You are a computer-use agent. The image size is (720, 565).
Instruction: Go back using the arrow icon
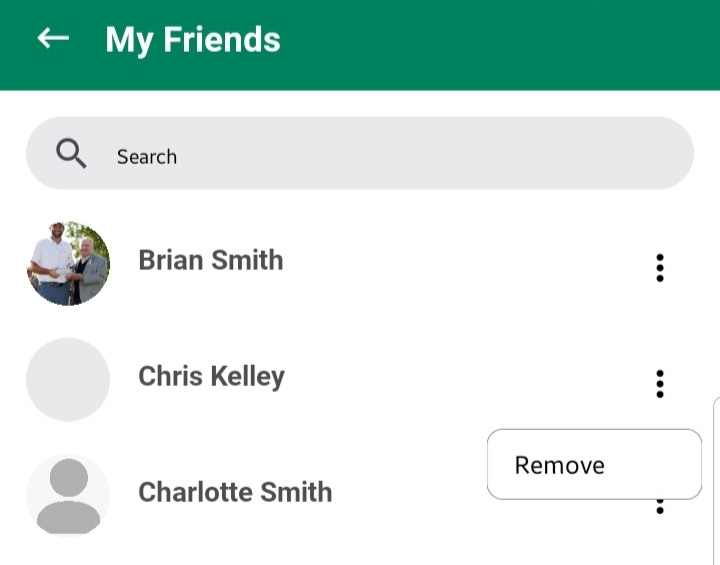point(53,39)
